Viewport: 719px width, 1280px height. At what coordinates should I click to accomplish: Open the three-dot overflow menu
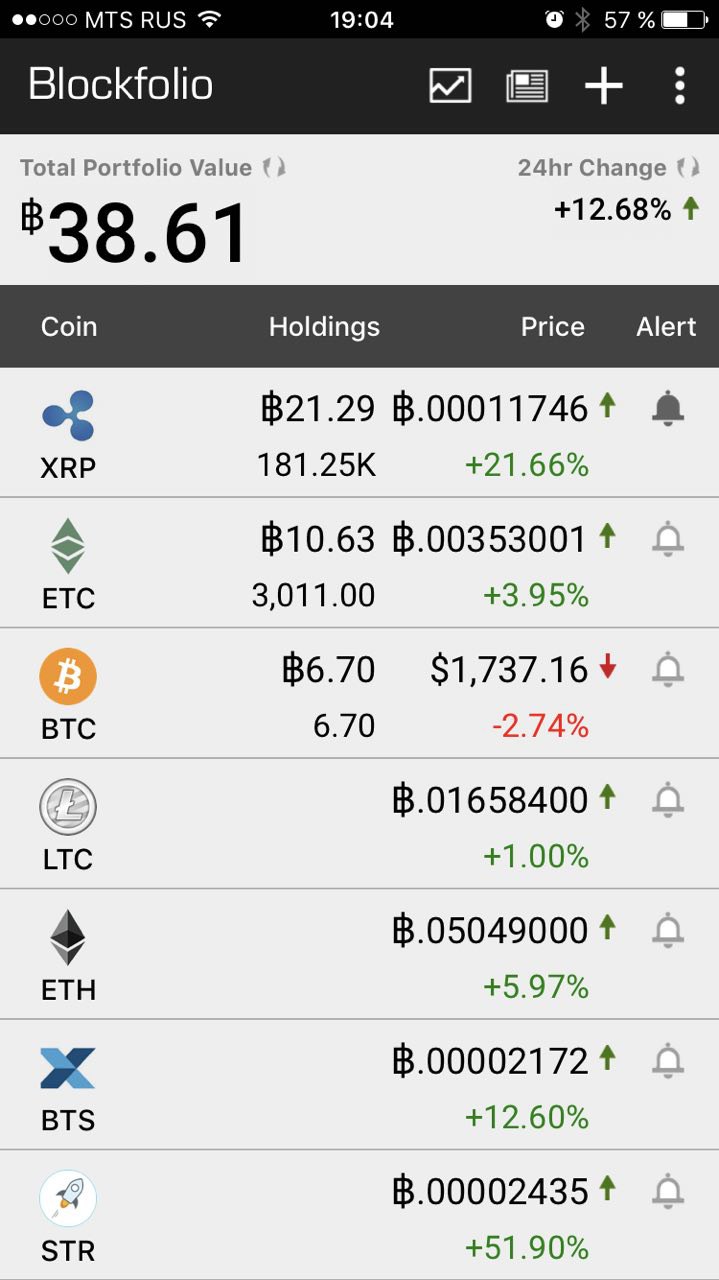pos(680,85)
